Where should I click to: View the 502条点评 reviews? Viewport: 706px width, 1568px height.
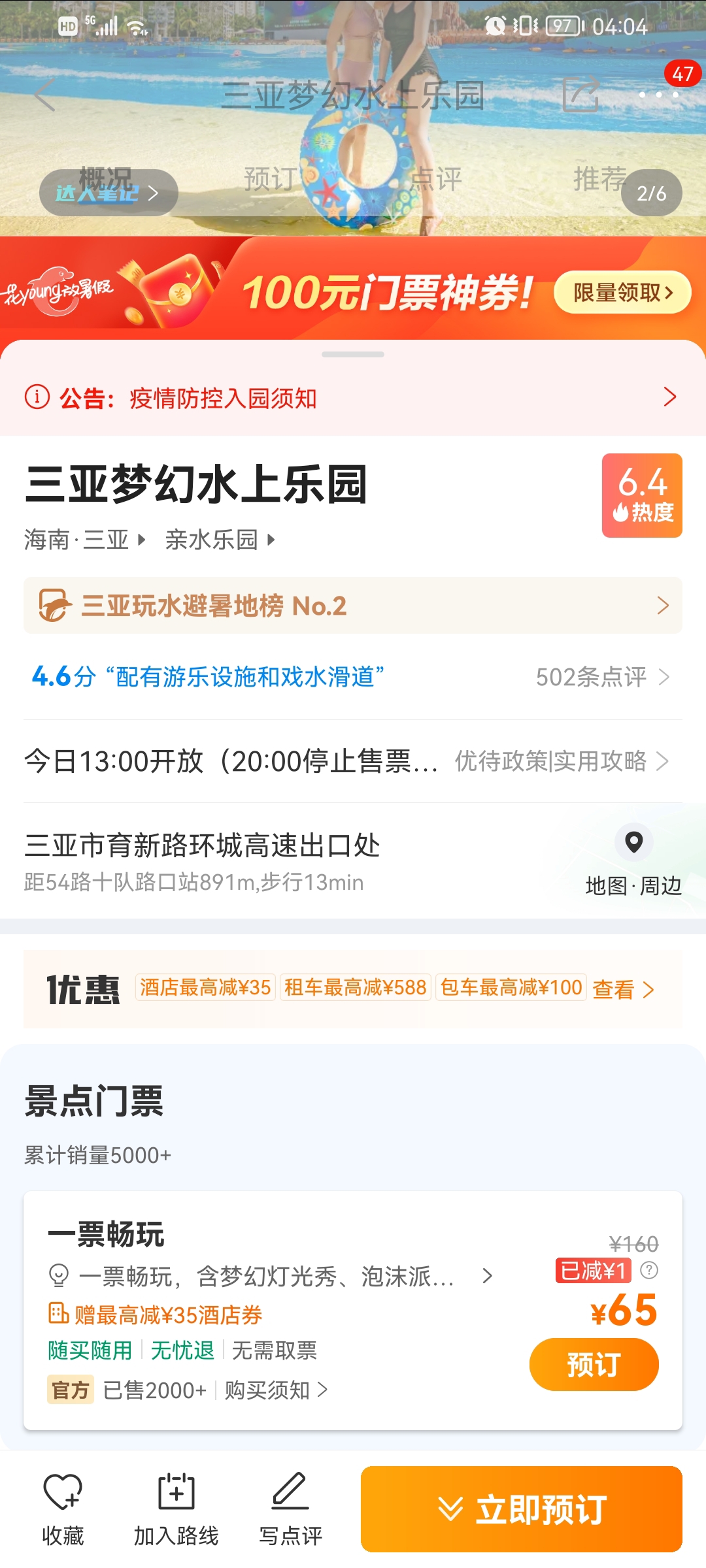601,678
